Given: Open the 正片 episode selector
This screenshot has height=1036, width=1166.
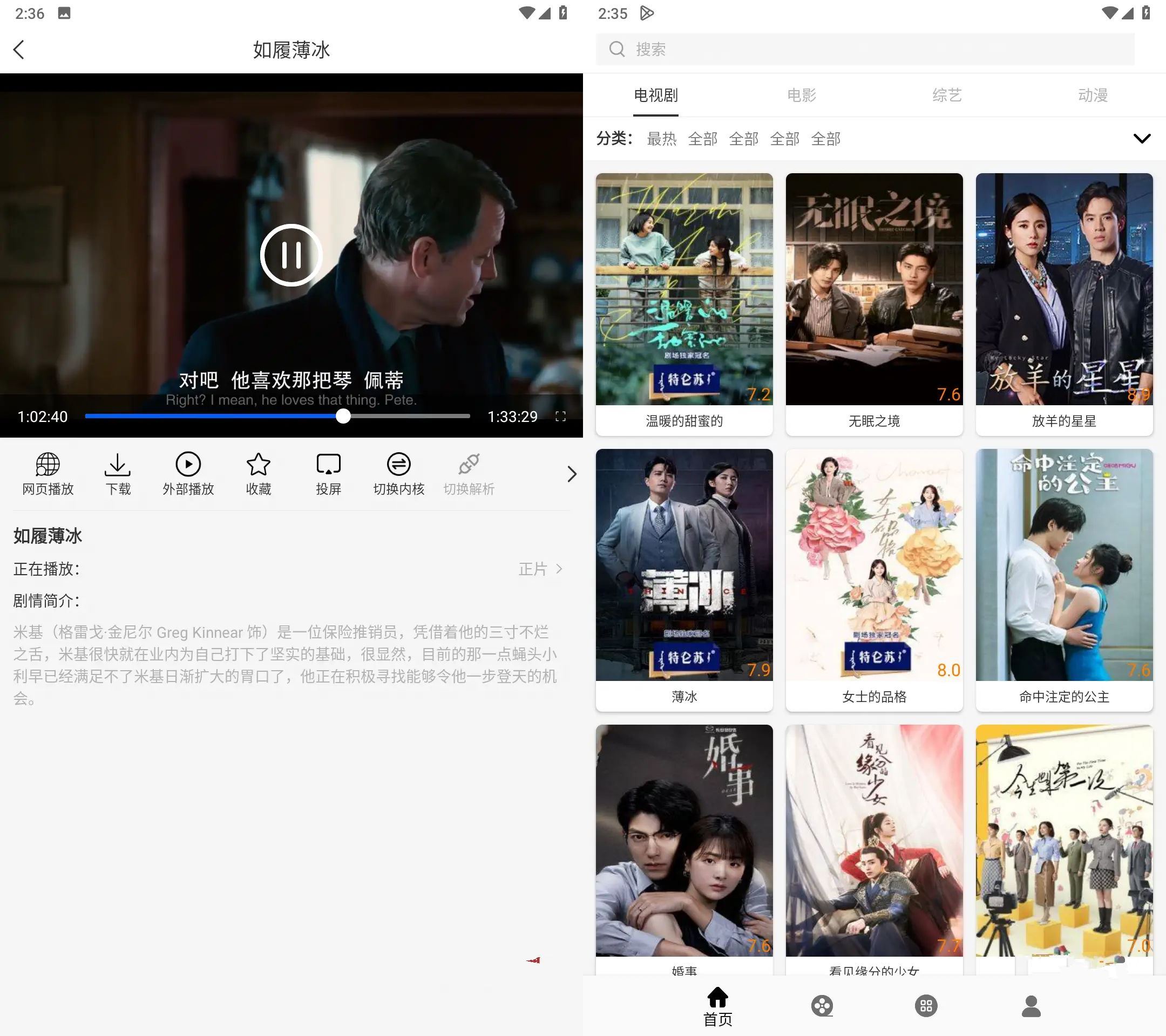Looking at the screenshot, I should (x=540, y=569).
